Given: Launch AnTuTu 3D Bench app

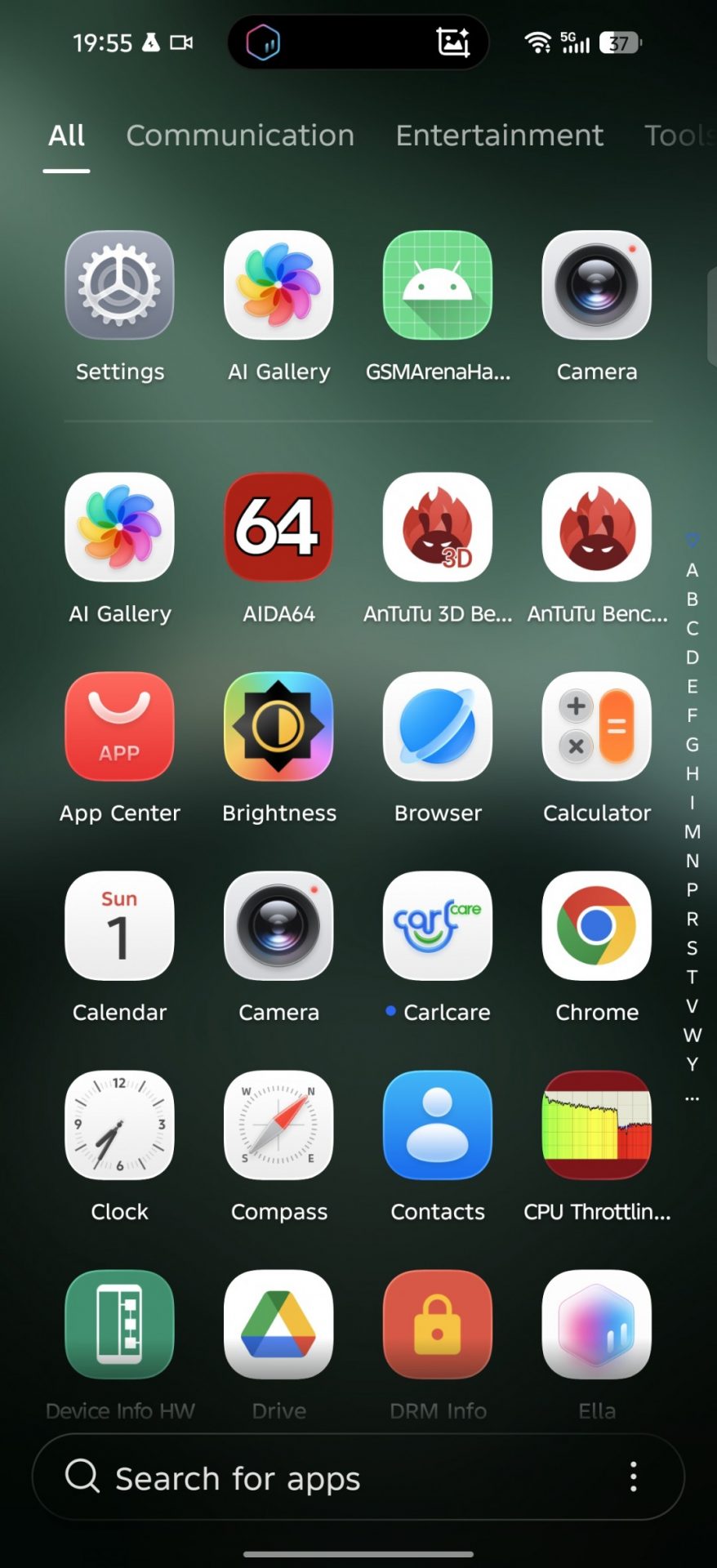Looking at the screenshot, I should [438, 527].
